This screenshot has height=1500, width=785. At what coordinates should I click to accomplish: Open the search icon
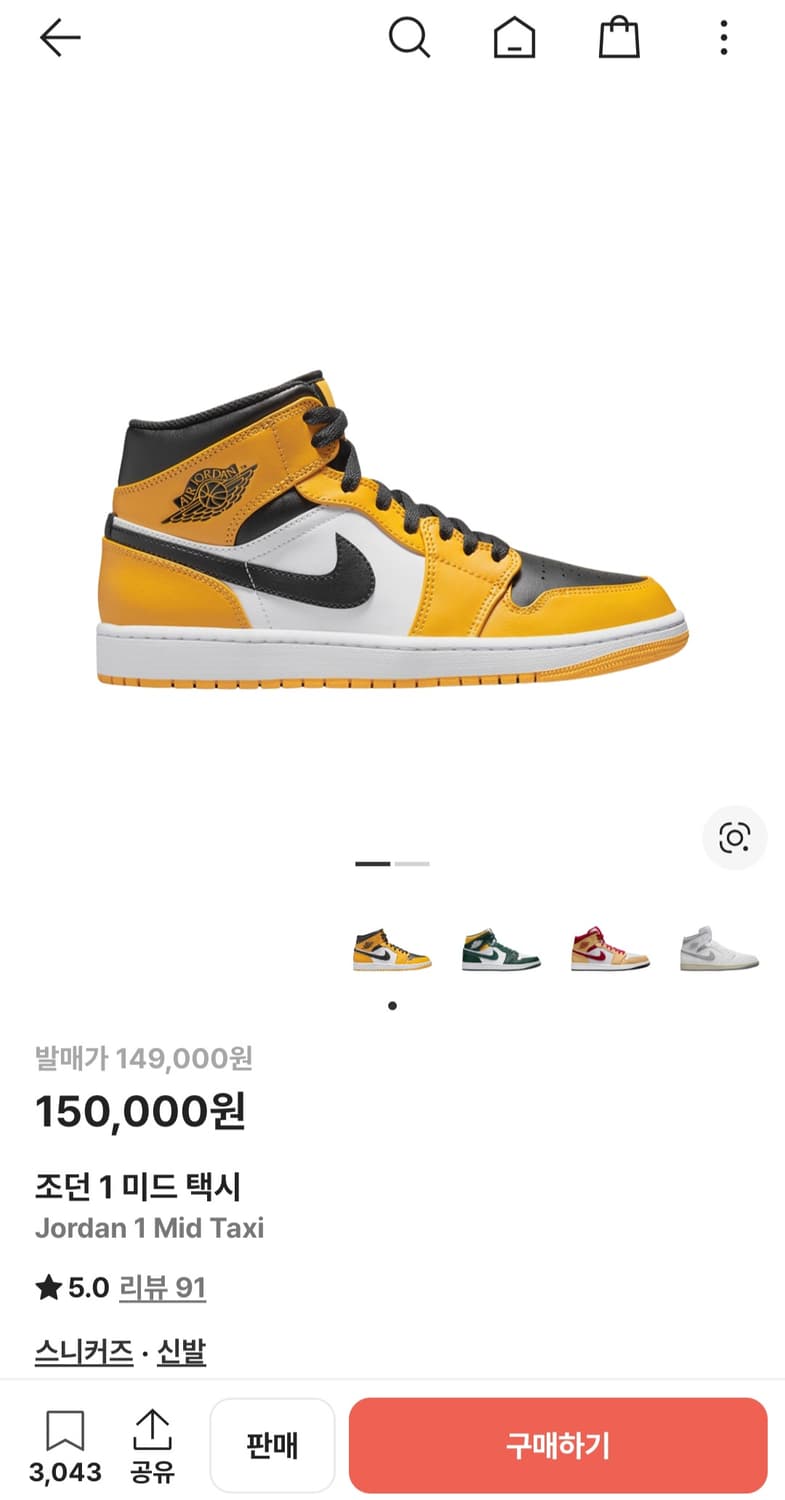click(x=410, y=37)
